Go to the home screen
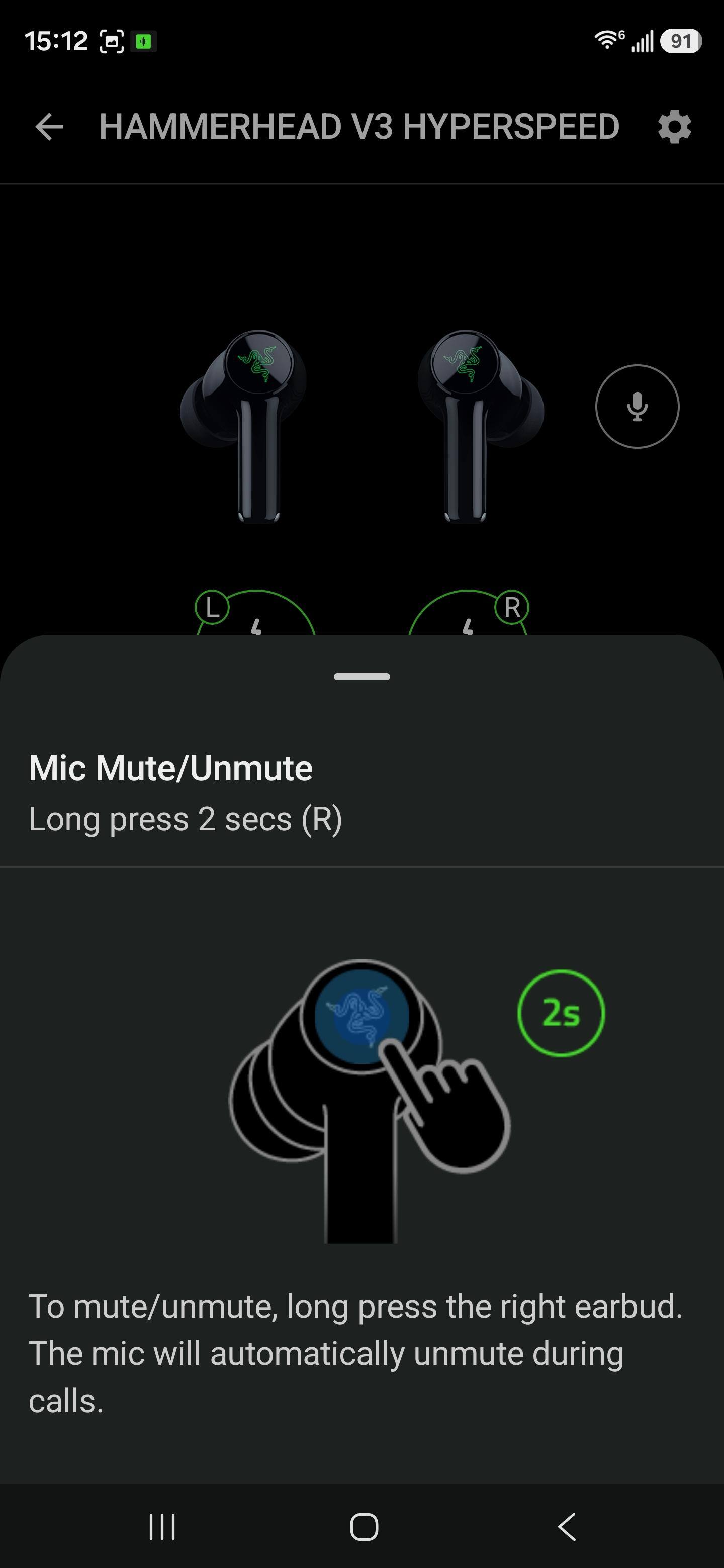This screenshot has width=724, height=1568. 364,1527
